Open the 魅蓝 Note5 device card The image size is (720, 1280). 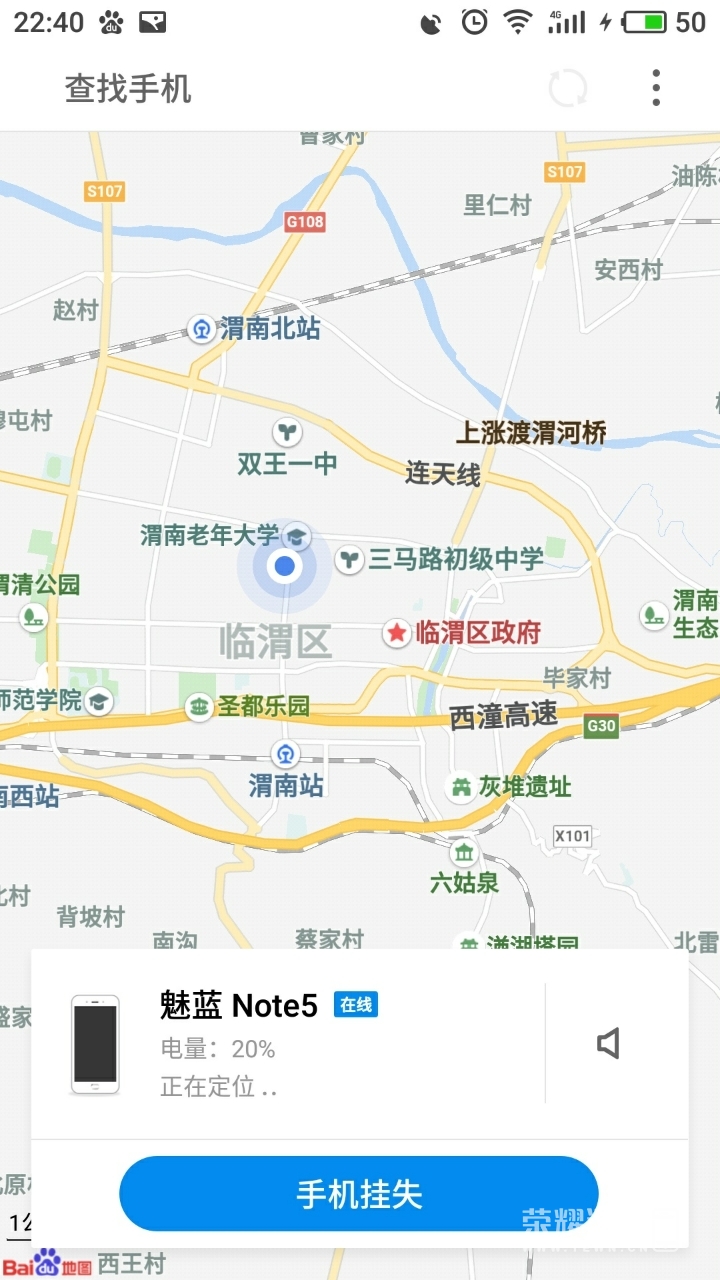[290, 1044]
